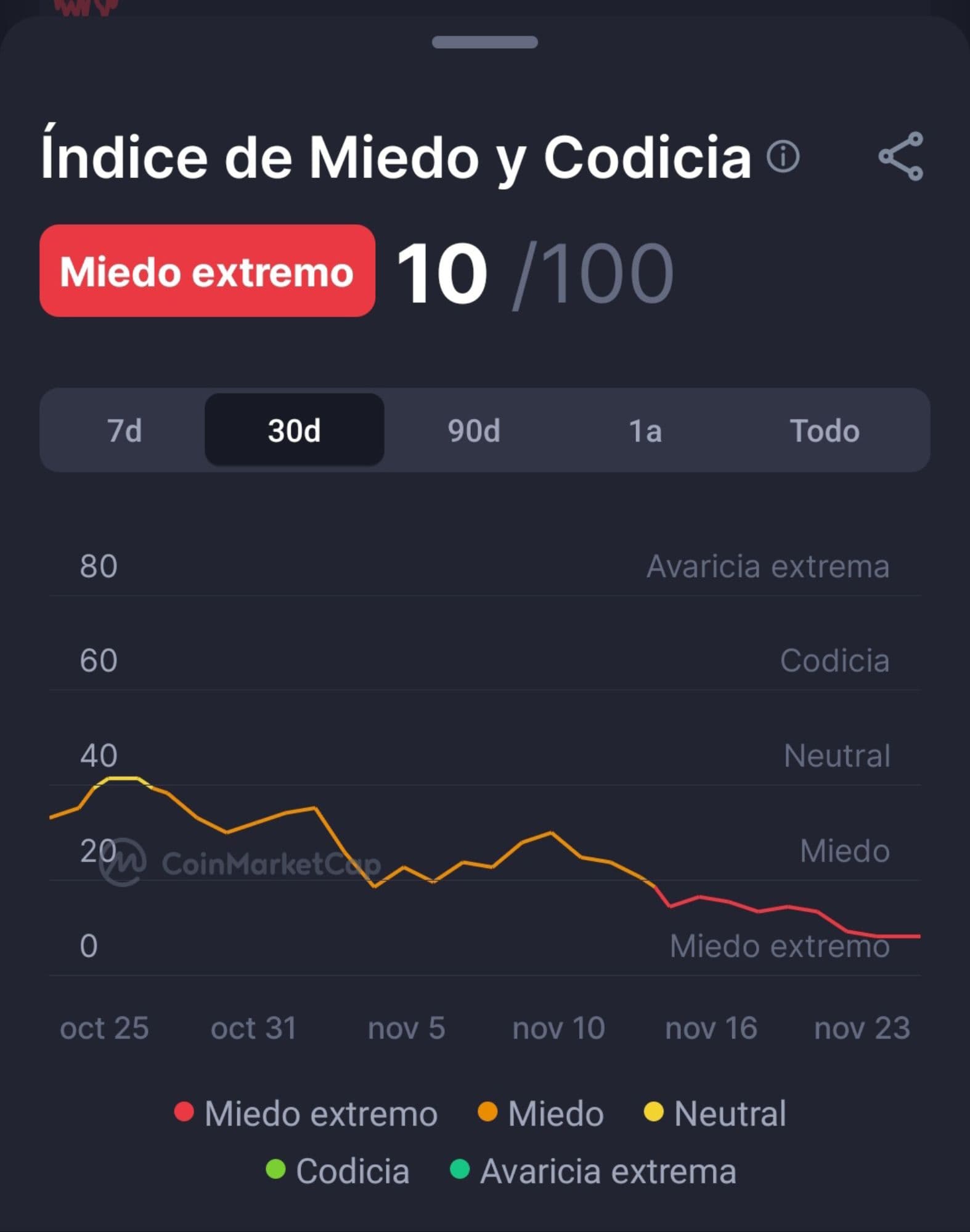Show the 1a yearly range

pos(645,430)
